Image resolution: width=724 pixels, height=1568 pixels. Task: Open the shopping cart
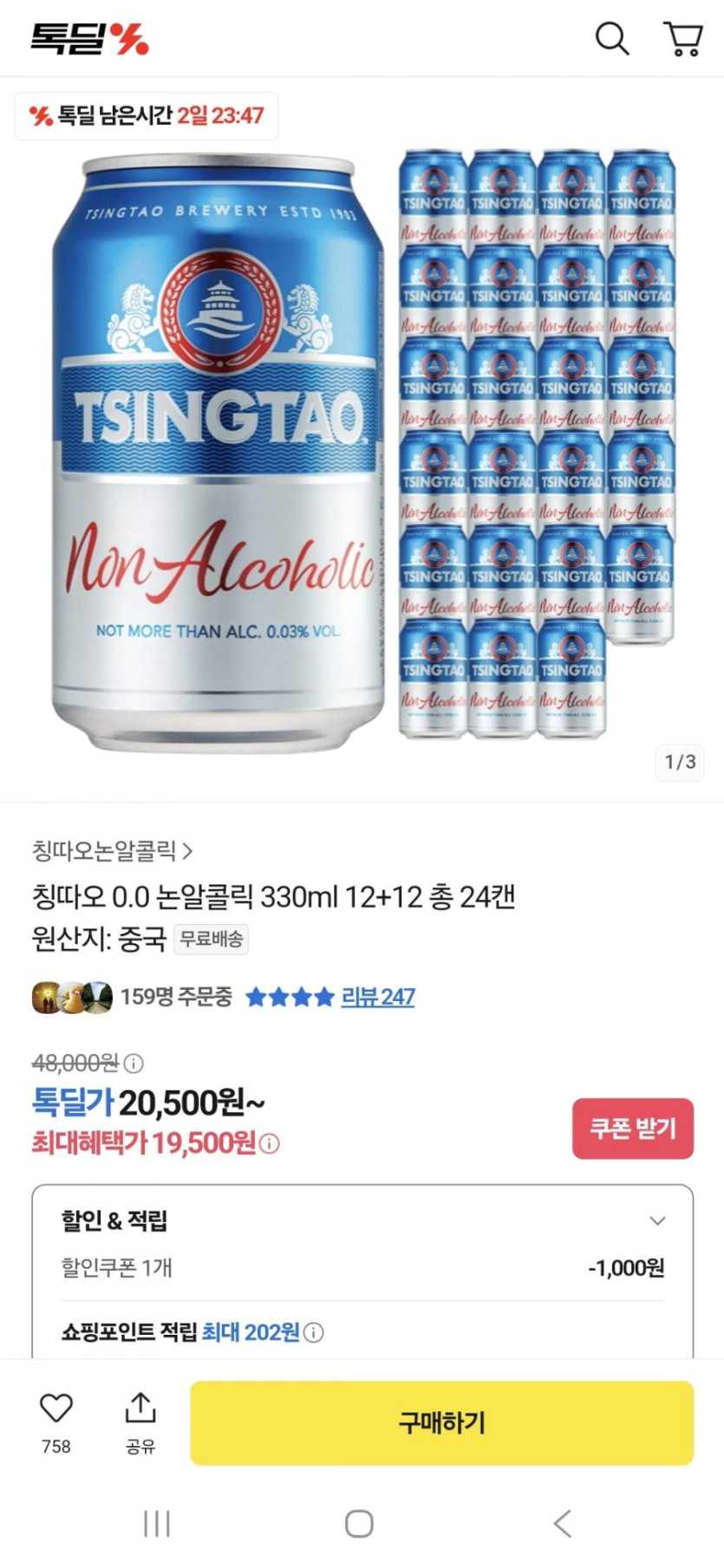[682, 39]
